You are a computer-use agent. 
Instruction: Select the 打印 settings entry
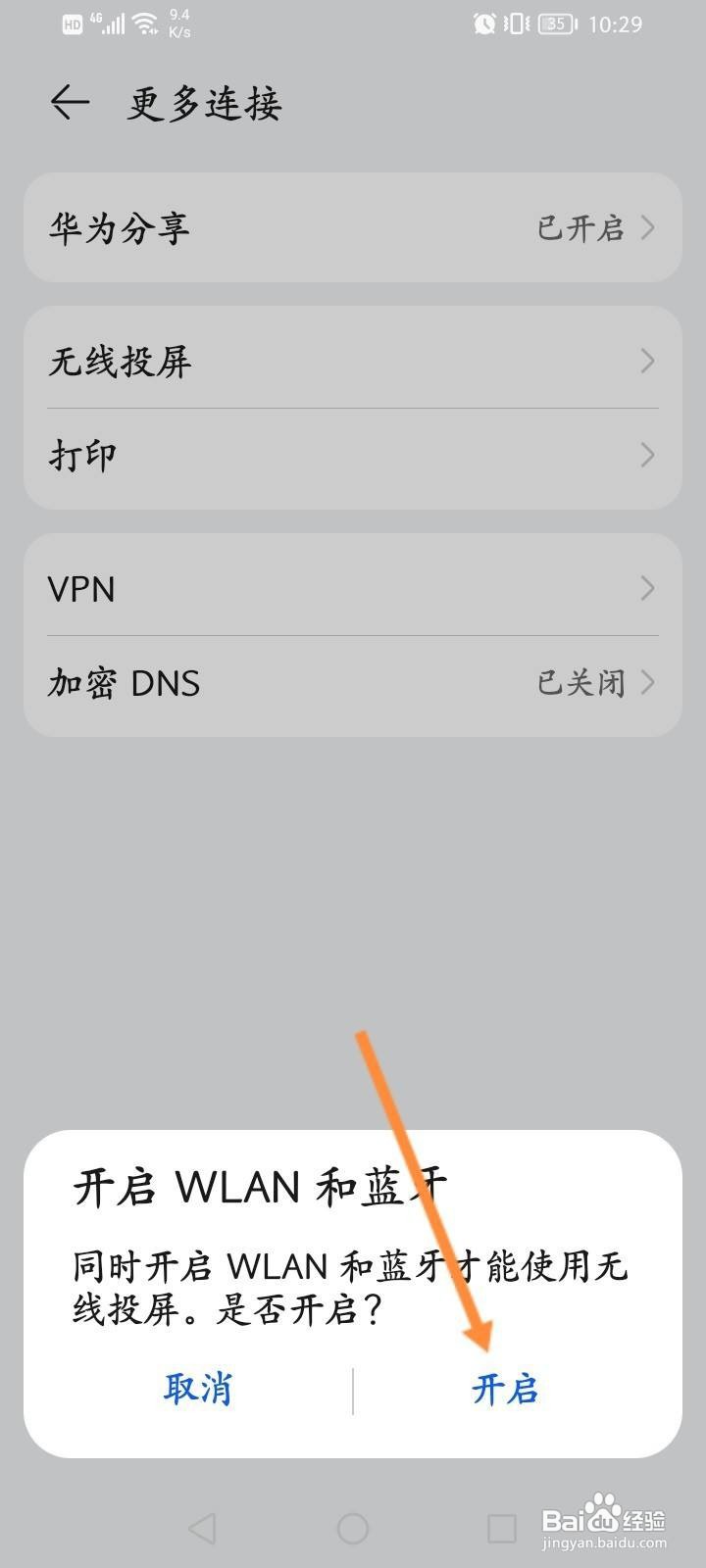[353, 455]
